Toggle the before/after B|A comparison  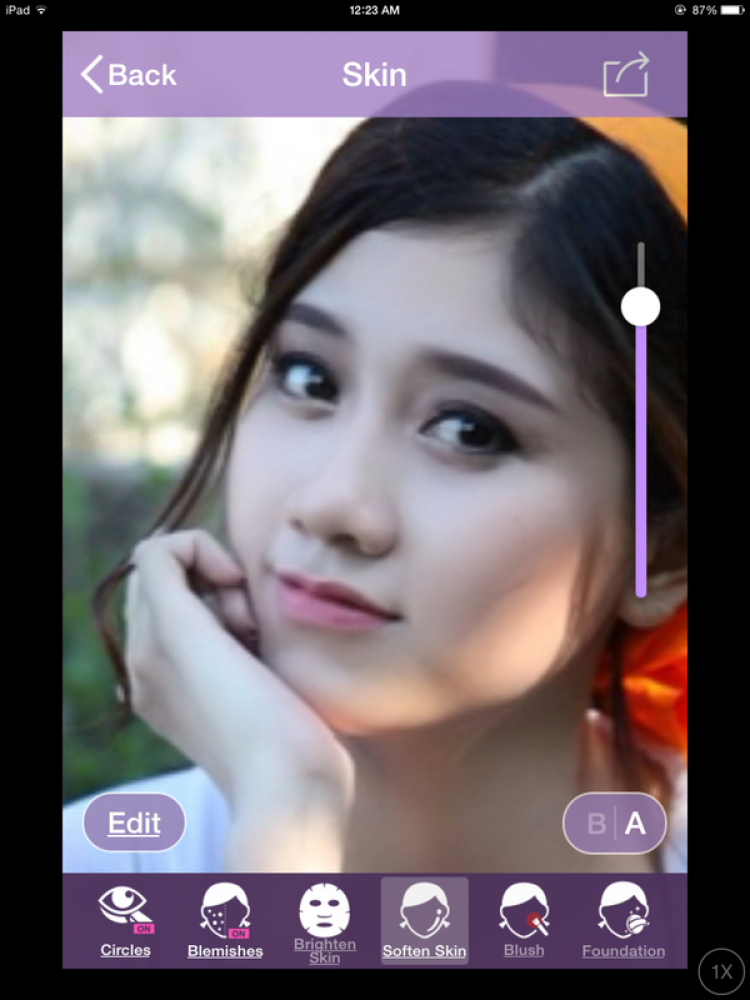615,823
